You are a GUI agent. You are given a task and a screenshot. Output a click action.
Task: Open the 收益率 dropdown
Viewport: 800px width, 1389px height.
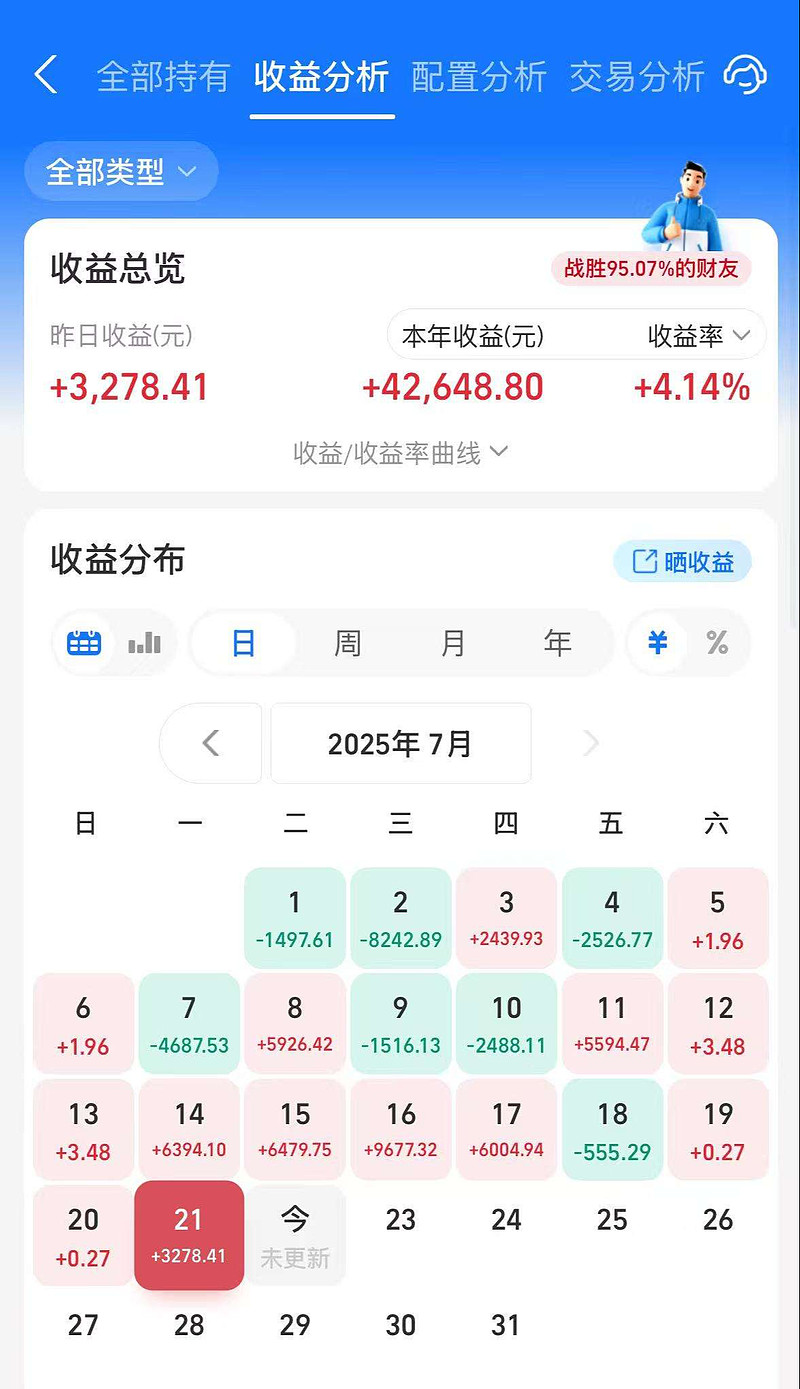[698, 336]
